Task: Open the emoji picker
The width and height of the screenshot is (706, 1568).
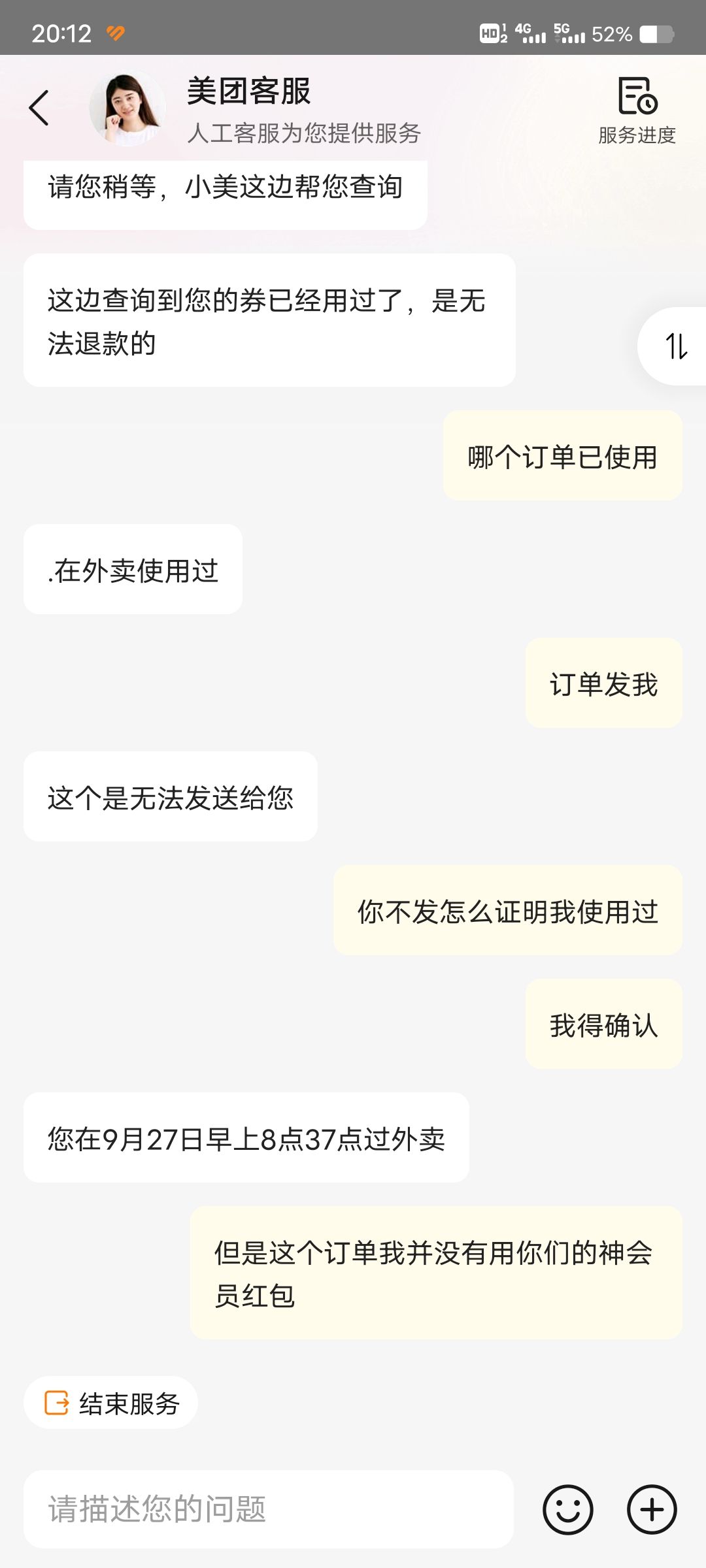Action: pyautogui.click(x=568, y=1509)
